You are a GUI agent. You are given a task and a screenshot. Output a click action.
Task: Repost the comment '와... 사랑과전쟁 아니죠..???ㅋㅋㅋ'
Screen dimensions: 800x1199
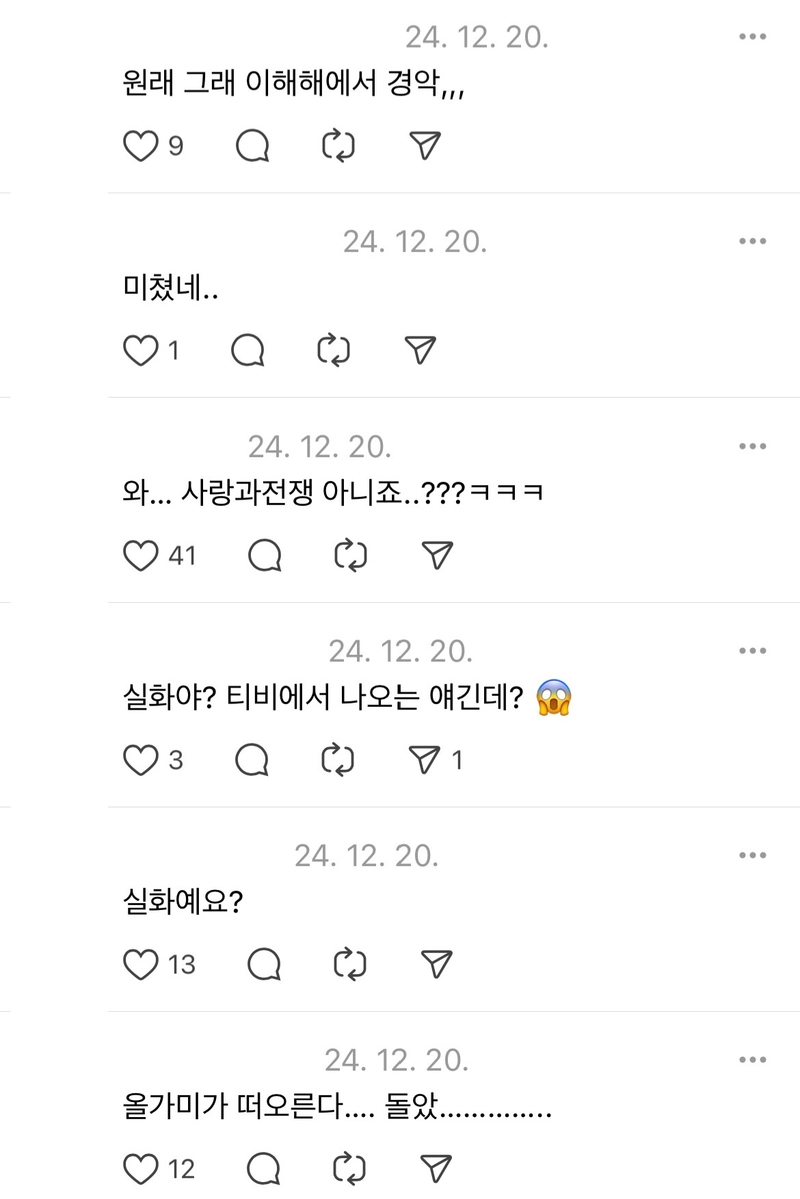click(x=350, y=555)
